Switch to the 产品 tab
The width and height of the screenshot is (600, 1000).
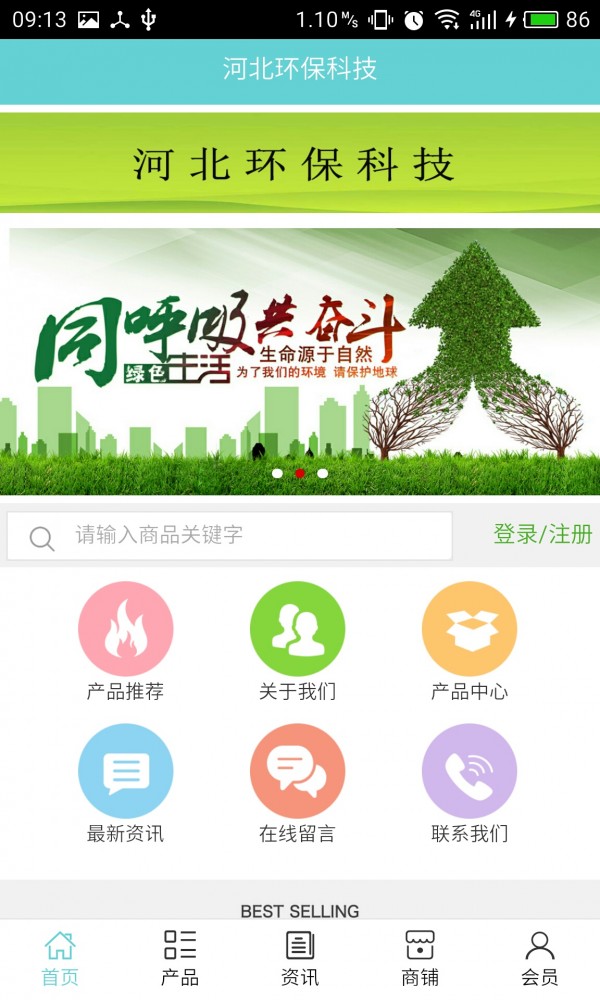(x=180, y=958)
